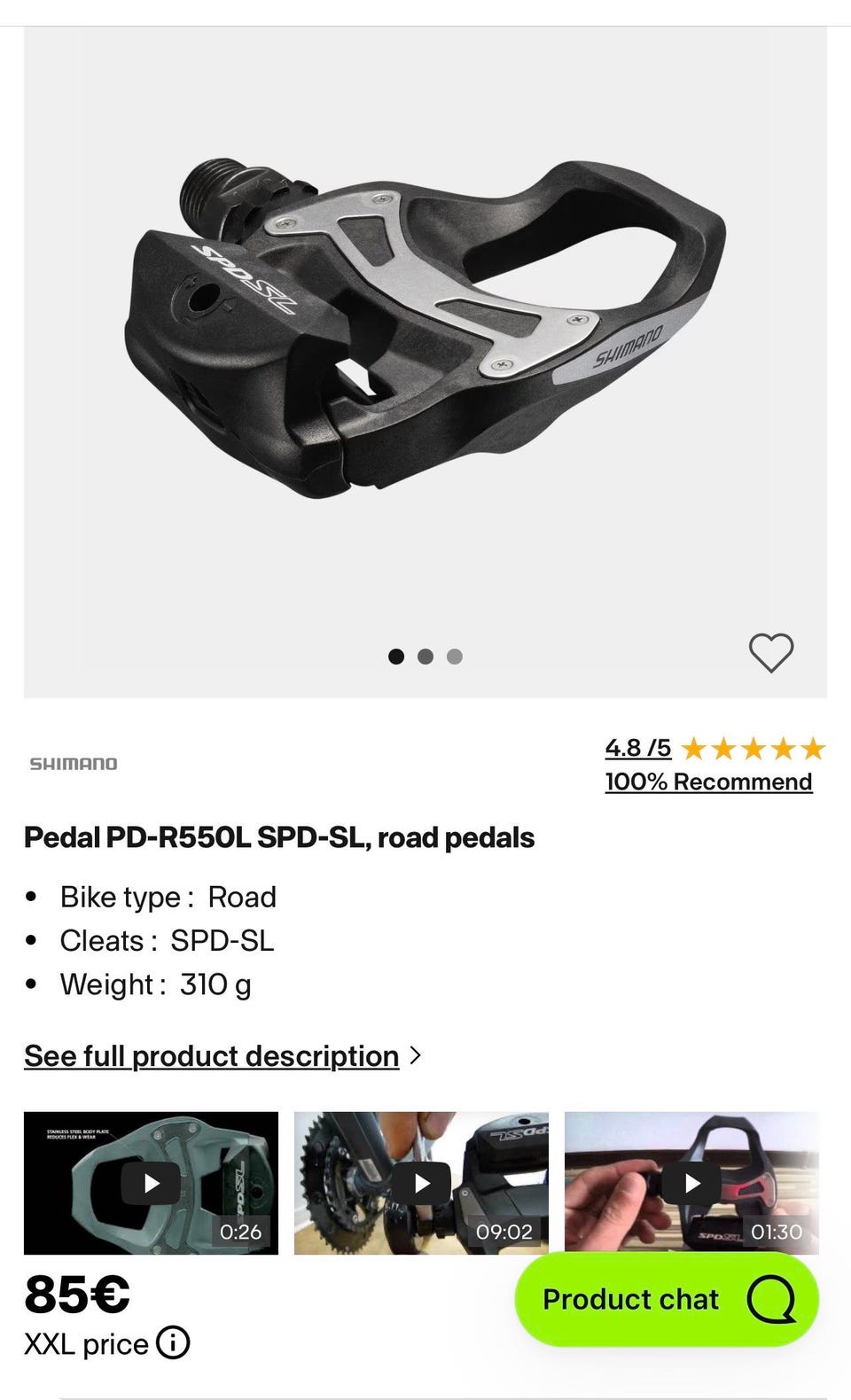Start a Product chat
Viewport: 851px width, 1400px height.
tap(666, 1300)
